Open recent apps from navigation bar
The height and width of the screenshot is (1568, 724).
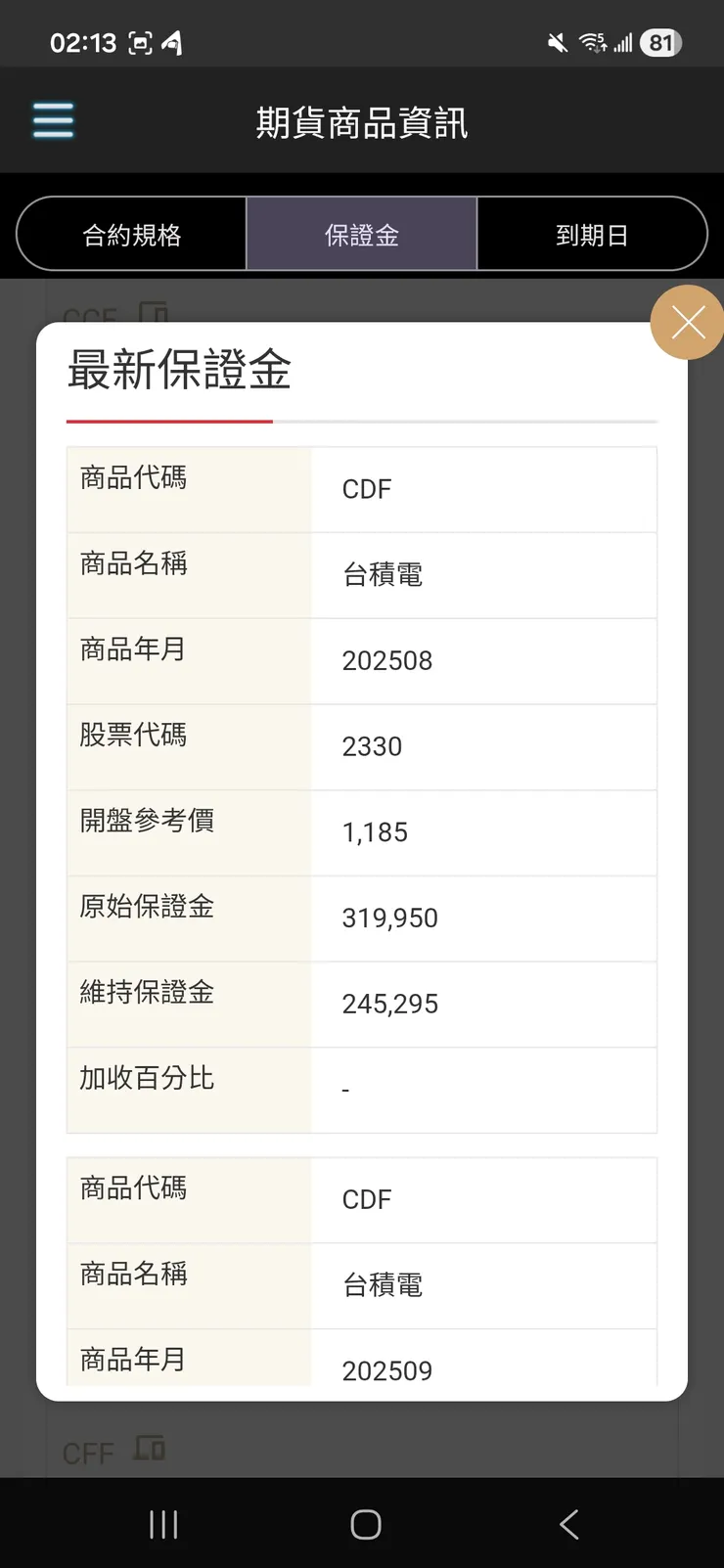162,1523
